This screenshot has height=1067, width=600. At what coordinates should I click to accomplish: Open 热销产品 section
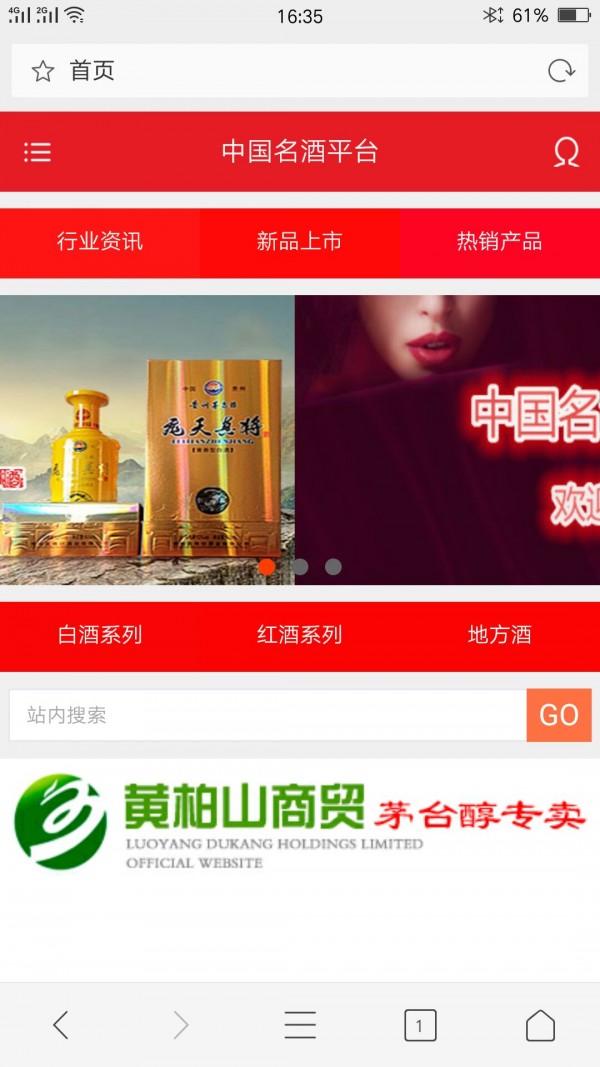point(499,242)
